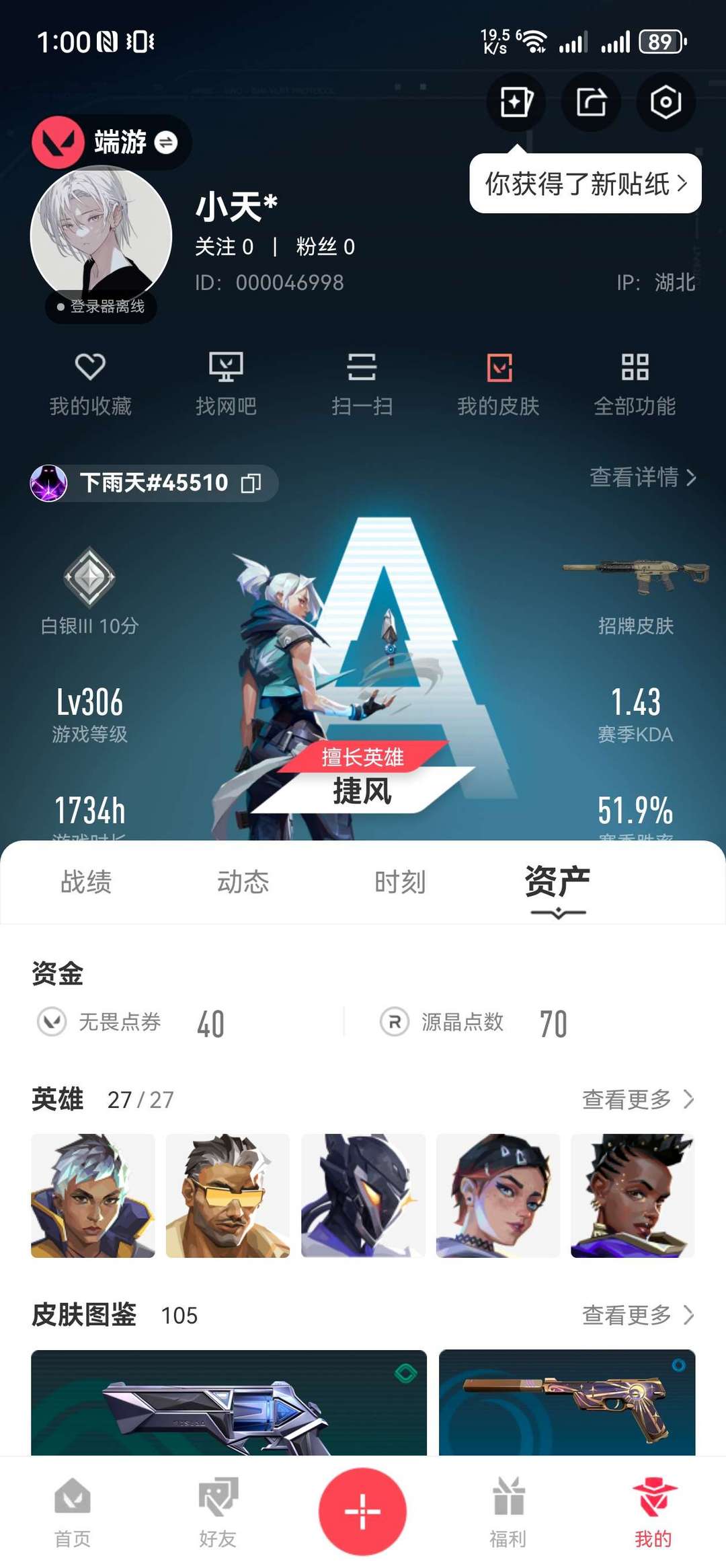Open 查看详情 for game stats

tap(642, 477)
